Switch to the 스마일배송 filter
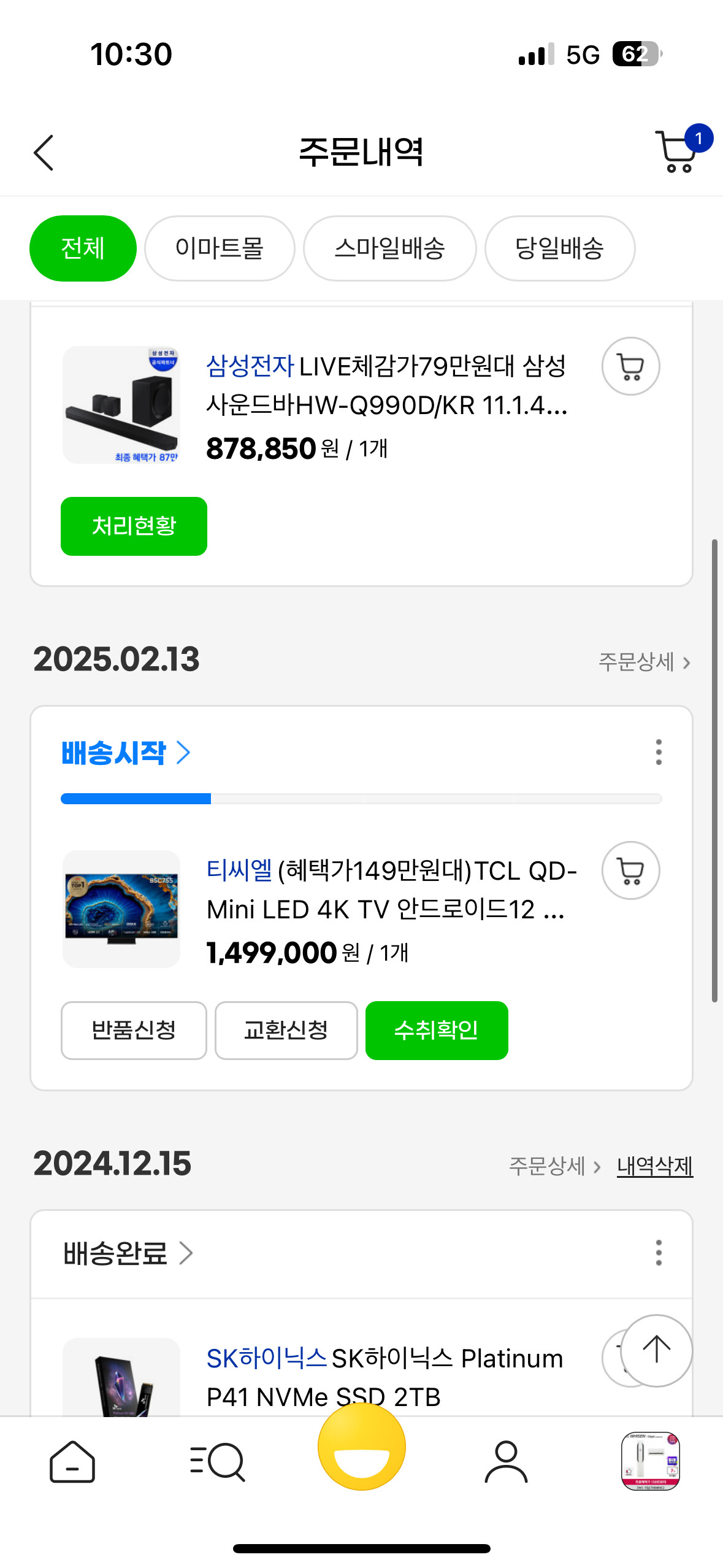 389,248
